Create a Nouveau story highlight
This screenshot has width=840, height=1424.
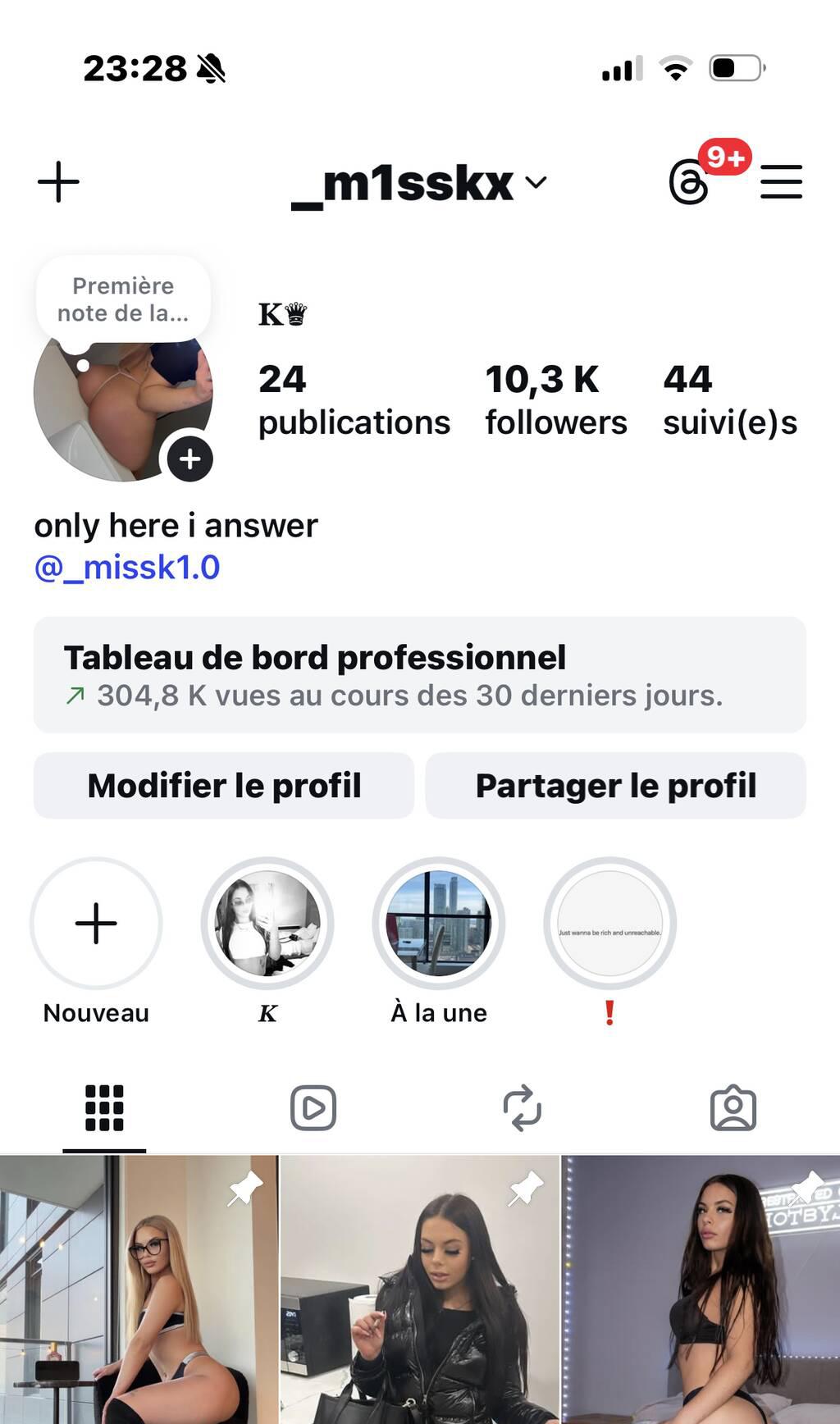pos(96,924)
